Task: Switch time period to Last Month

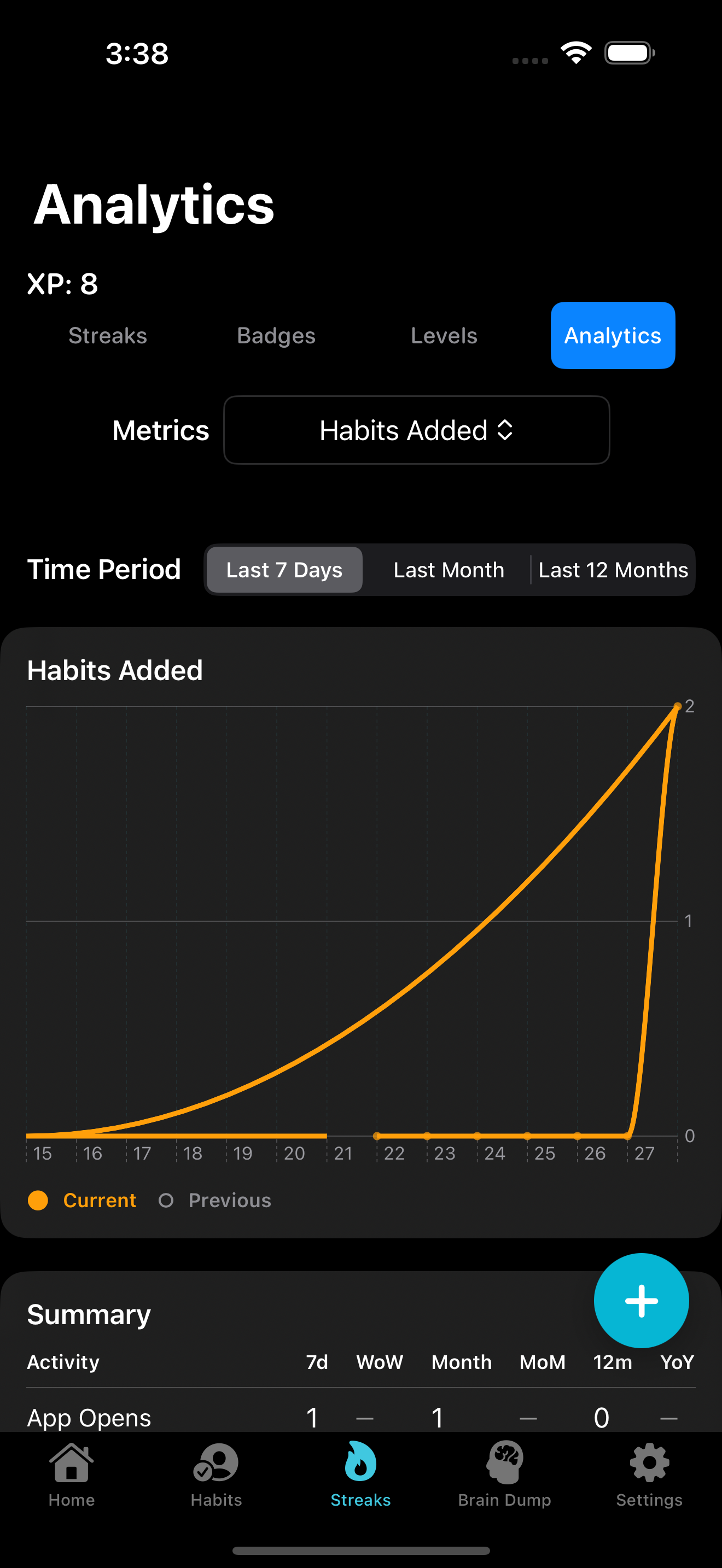Action: (449, 570)
